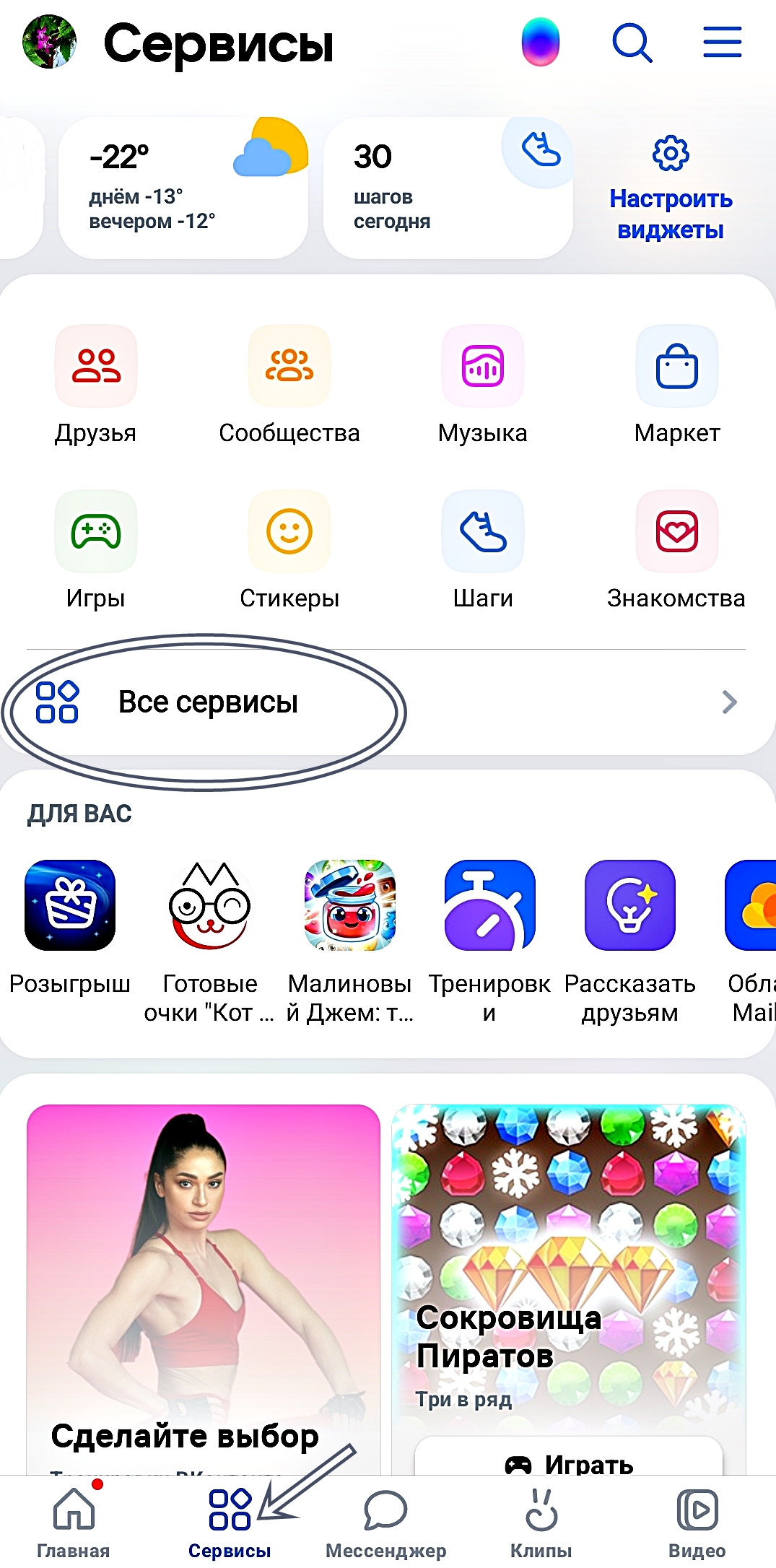This screenshot has height=1568, width=776.
Task: Open the search icon
Action: point(632,43)
